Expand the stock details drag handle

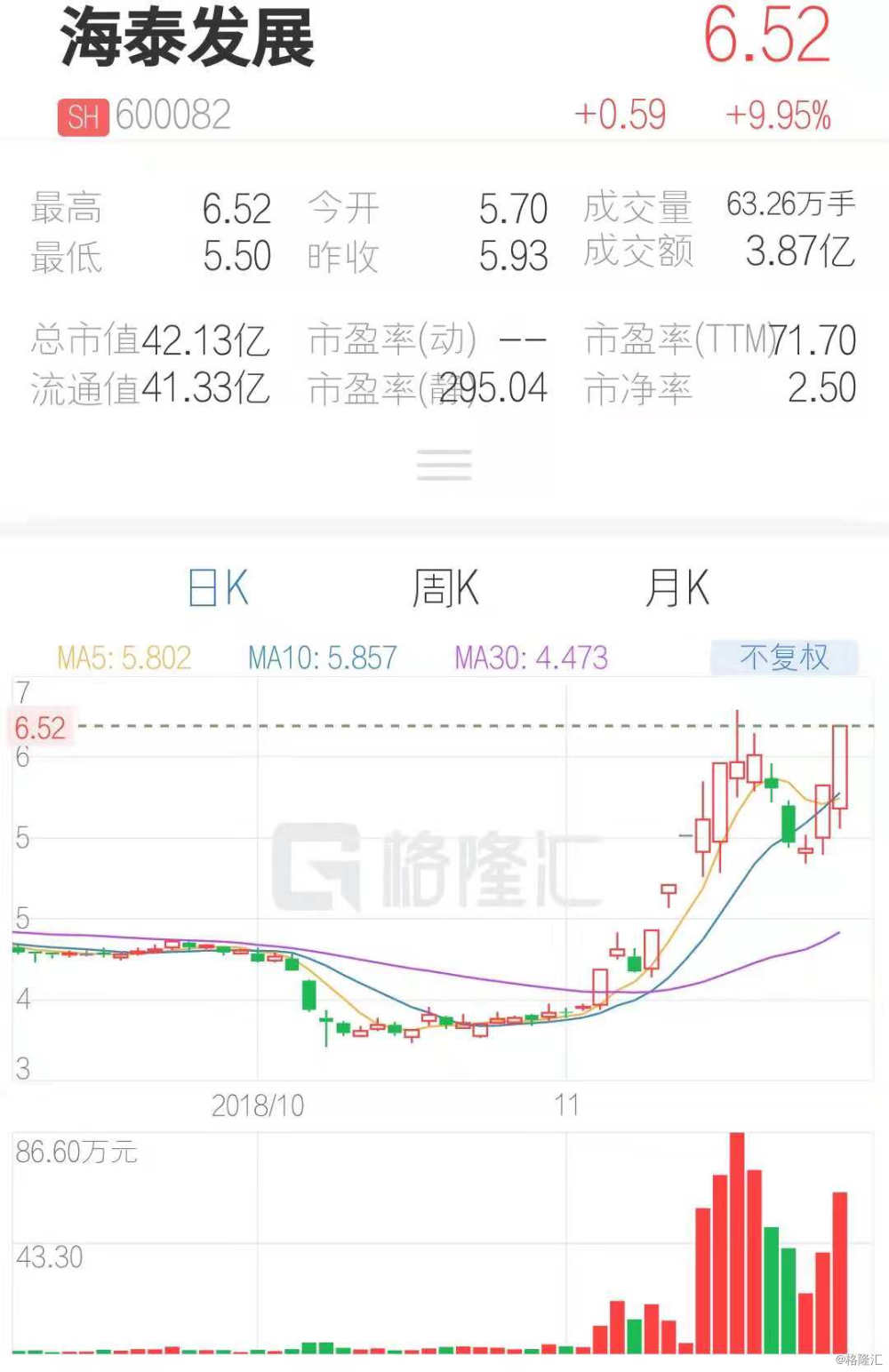444,465
